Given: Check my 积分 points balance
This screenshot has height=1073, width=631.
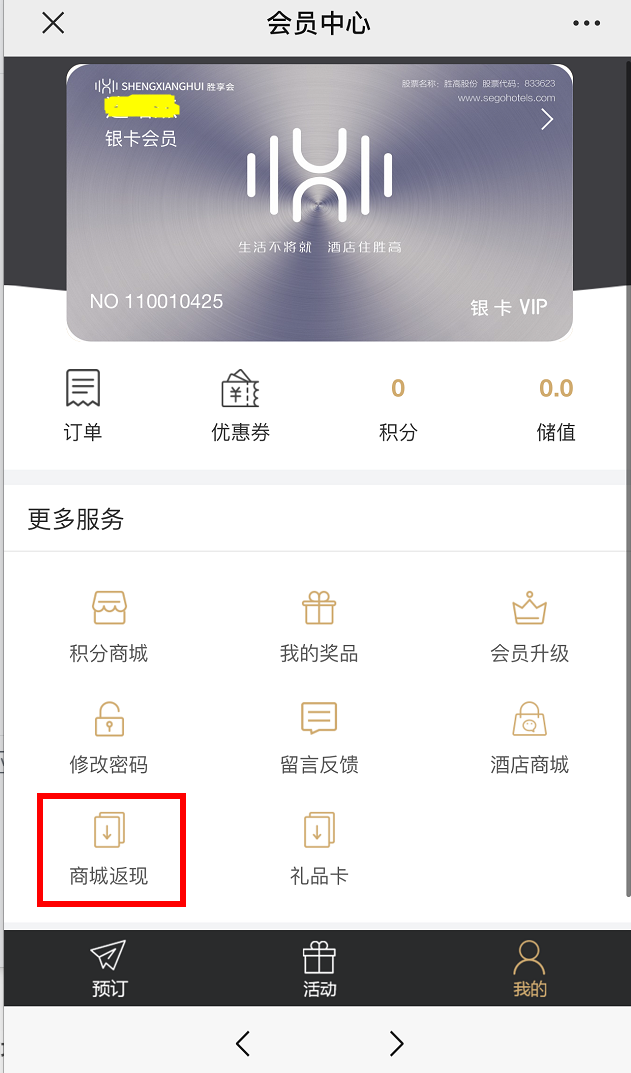Looking at the screenshot, I should [398, 405].
